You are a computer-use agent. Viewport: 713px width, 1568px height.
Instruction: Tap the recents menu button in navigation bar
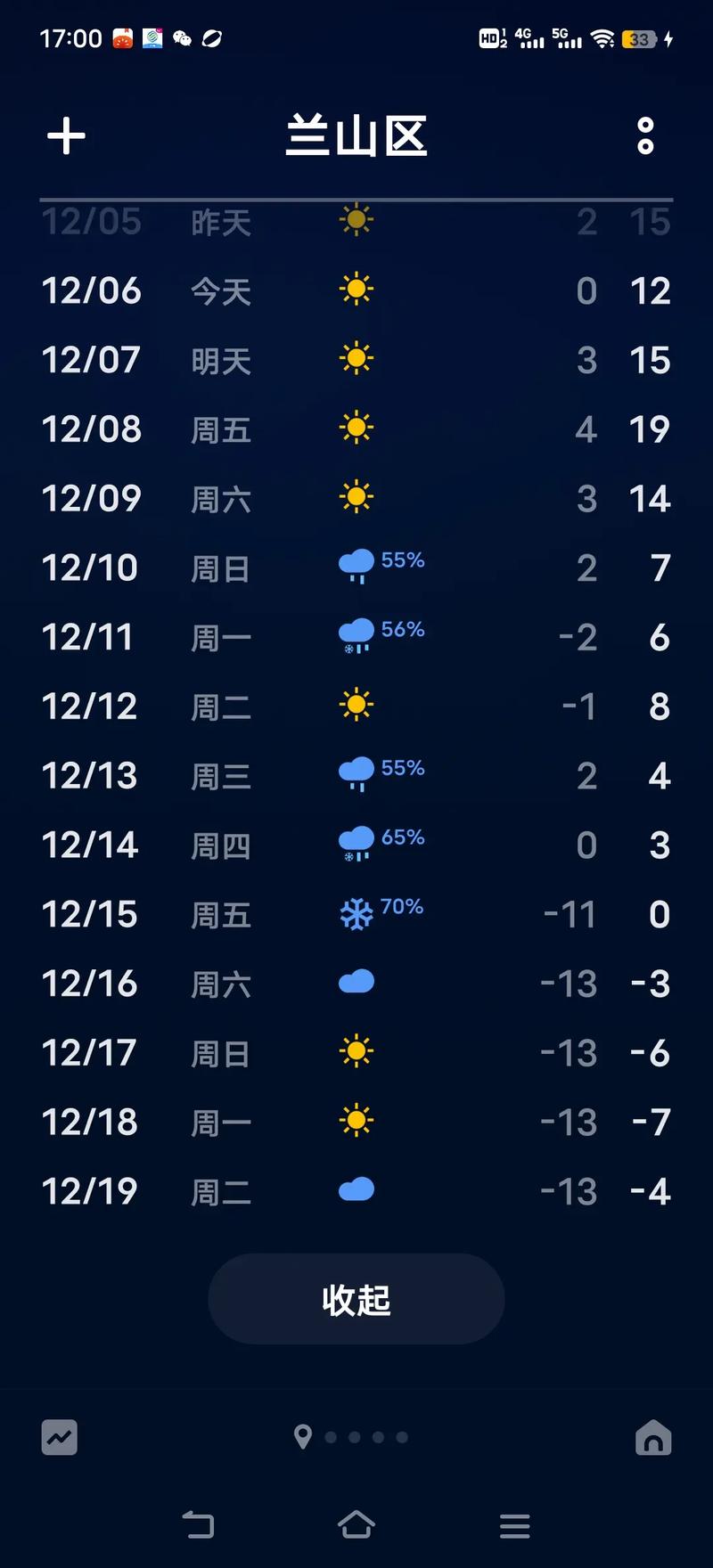click(514, 1524)
